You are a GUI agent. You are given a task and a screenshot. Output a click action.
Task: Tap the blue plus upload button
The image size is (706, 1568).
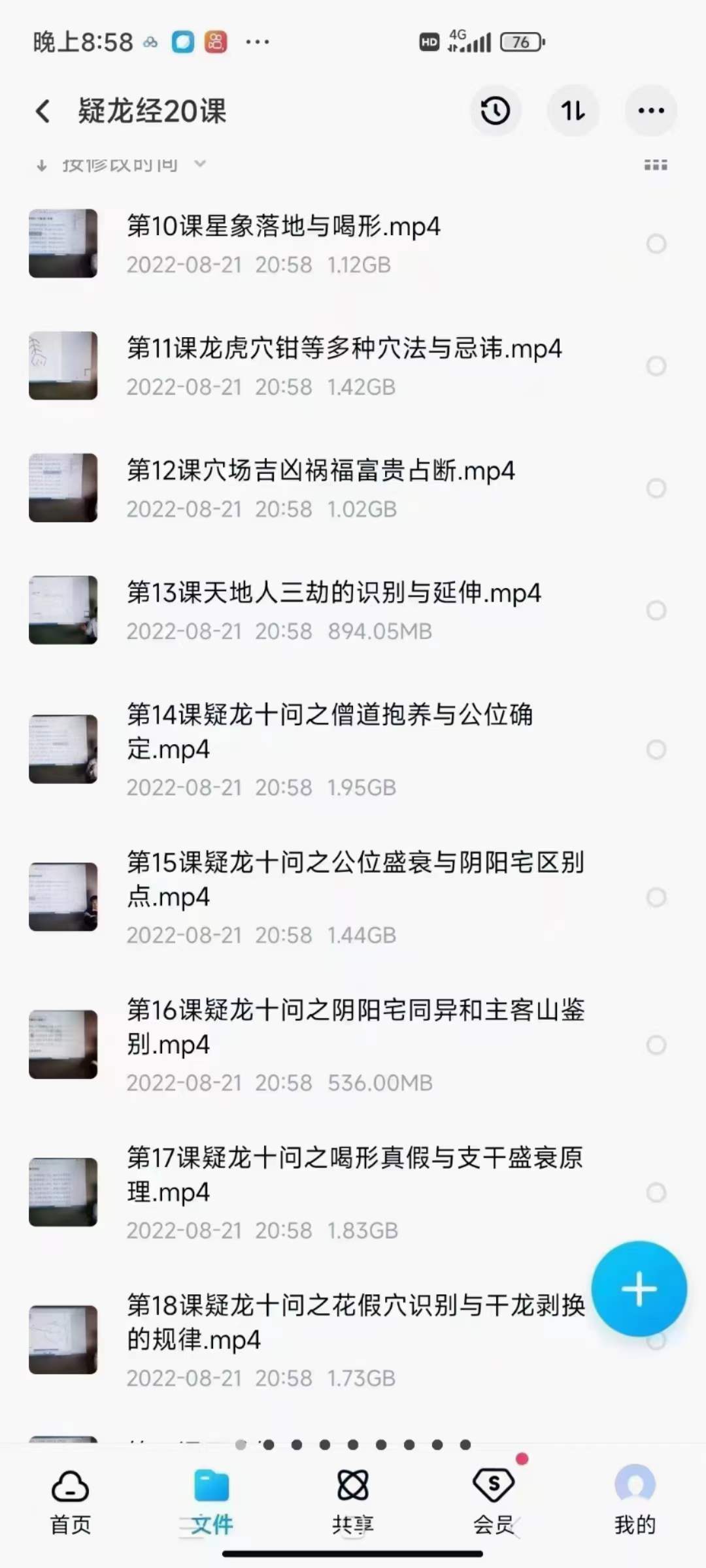[639, 1289]
